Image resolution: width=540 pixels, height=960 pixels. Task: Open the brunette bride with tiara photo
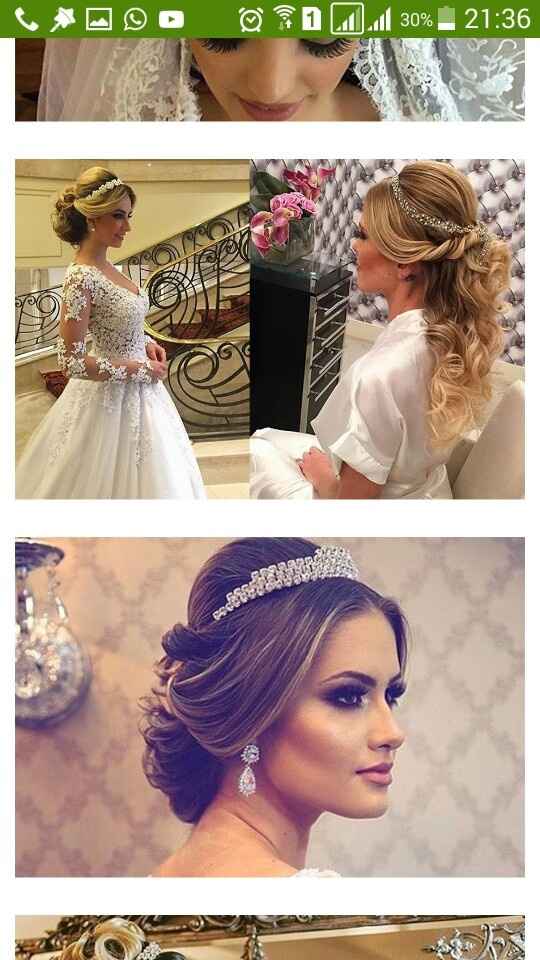(x=270, y=707)
